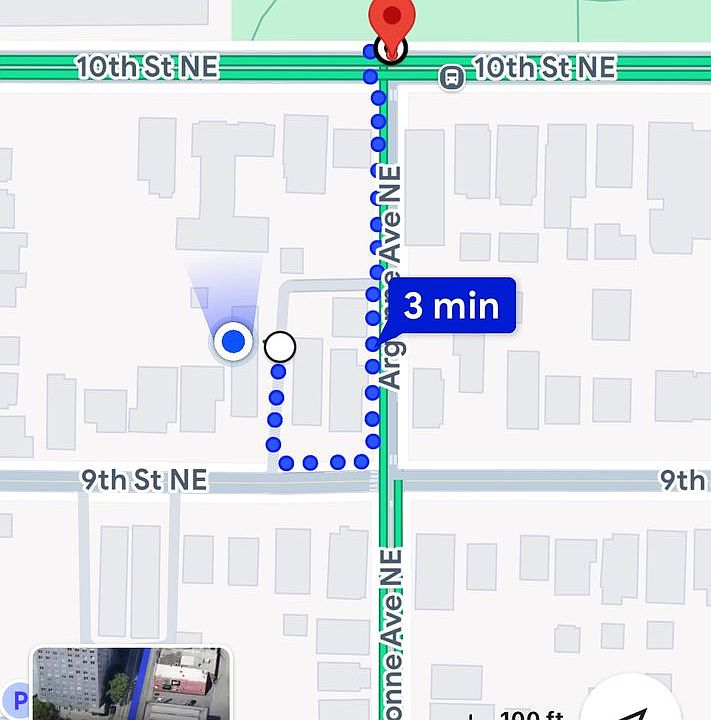Open the Street View preview thumbnail
711x720 pixels.
[130, 684]
